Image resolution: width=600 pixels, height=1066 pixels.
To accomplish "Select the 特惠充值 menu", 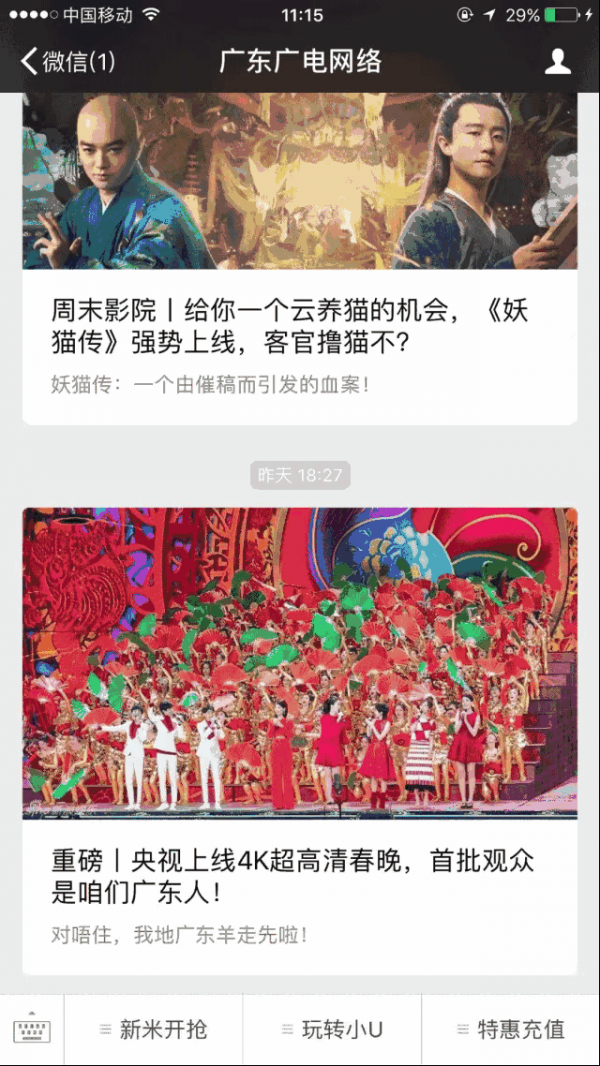I will point(510,1030).
